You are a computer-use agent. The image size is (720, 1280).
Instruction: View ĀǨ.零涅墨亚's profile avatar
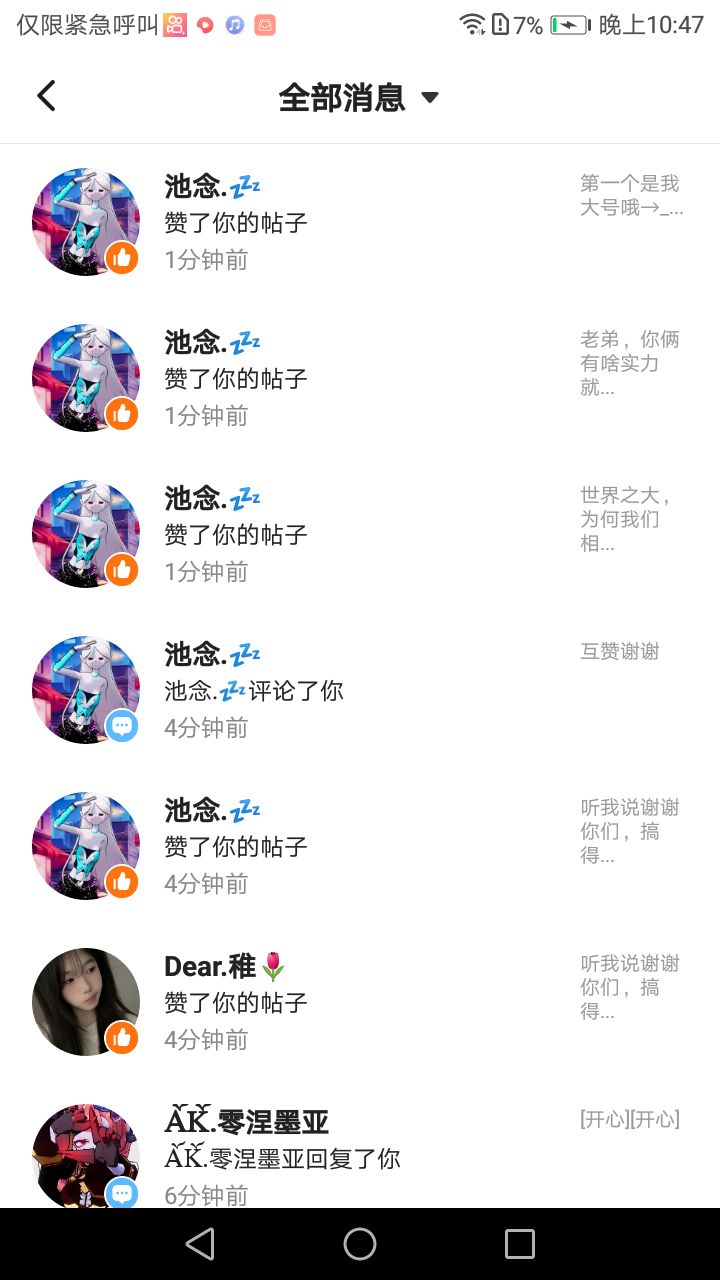[86, 1155]
